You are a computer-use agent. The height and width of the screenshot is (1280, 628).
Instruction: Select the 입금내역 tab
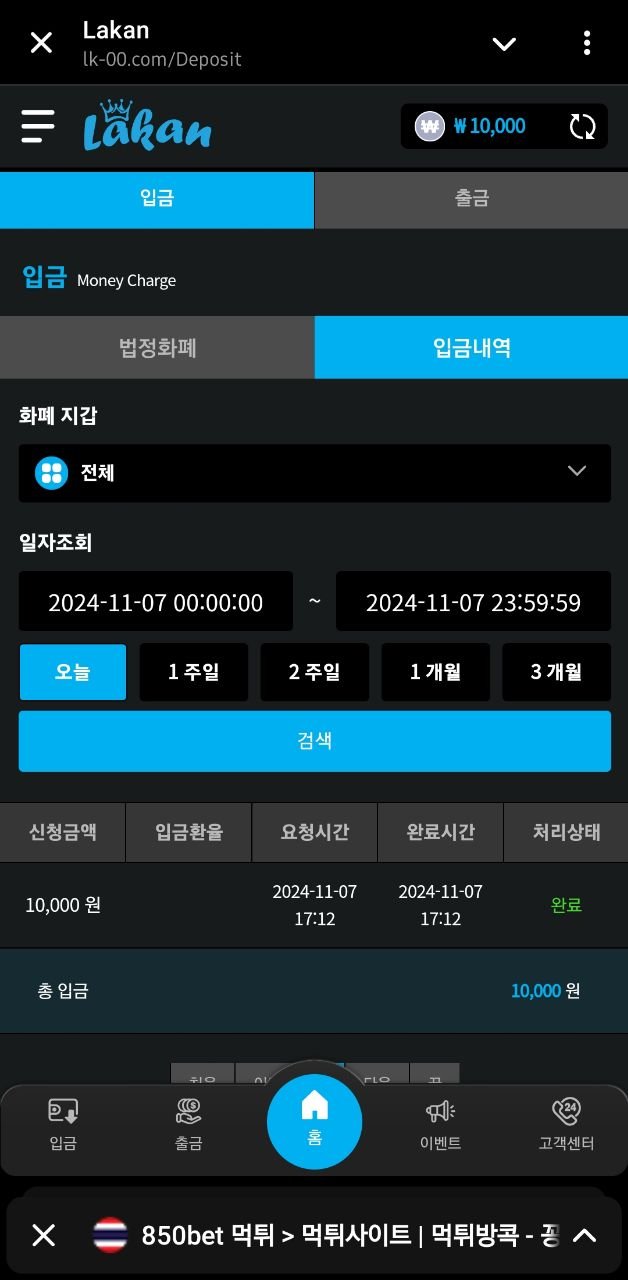(x=471, y=347)
